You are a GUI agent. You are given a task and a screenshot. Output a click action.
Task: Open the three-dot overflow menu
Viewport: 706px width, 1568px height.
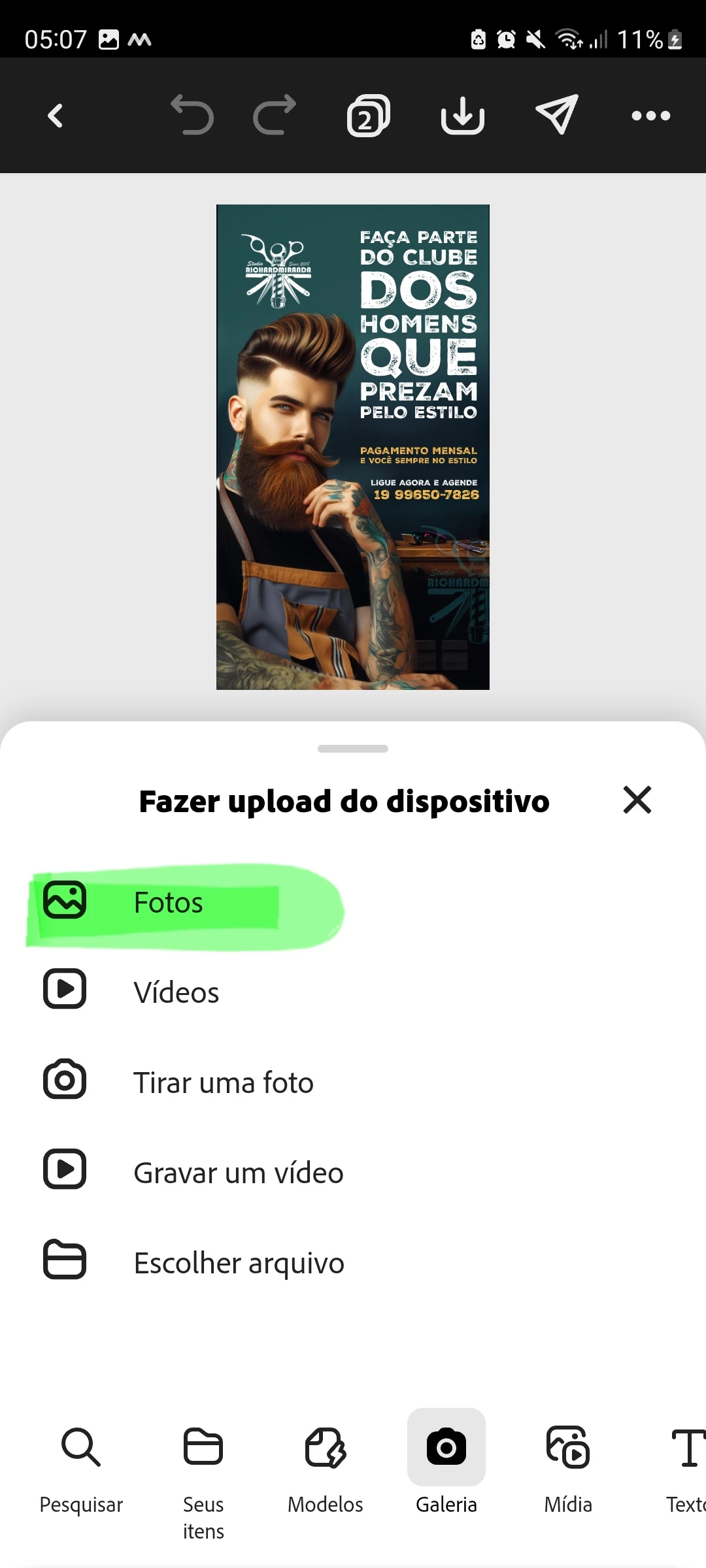click(x=650, y=116)
